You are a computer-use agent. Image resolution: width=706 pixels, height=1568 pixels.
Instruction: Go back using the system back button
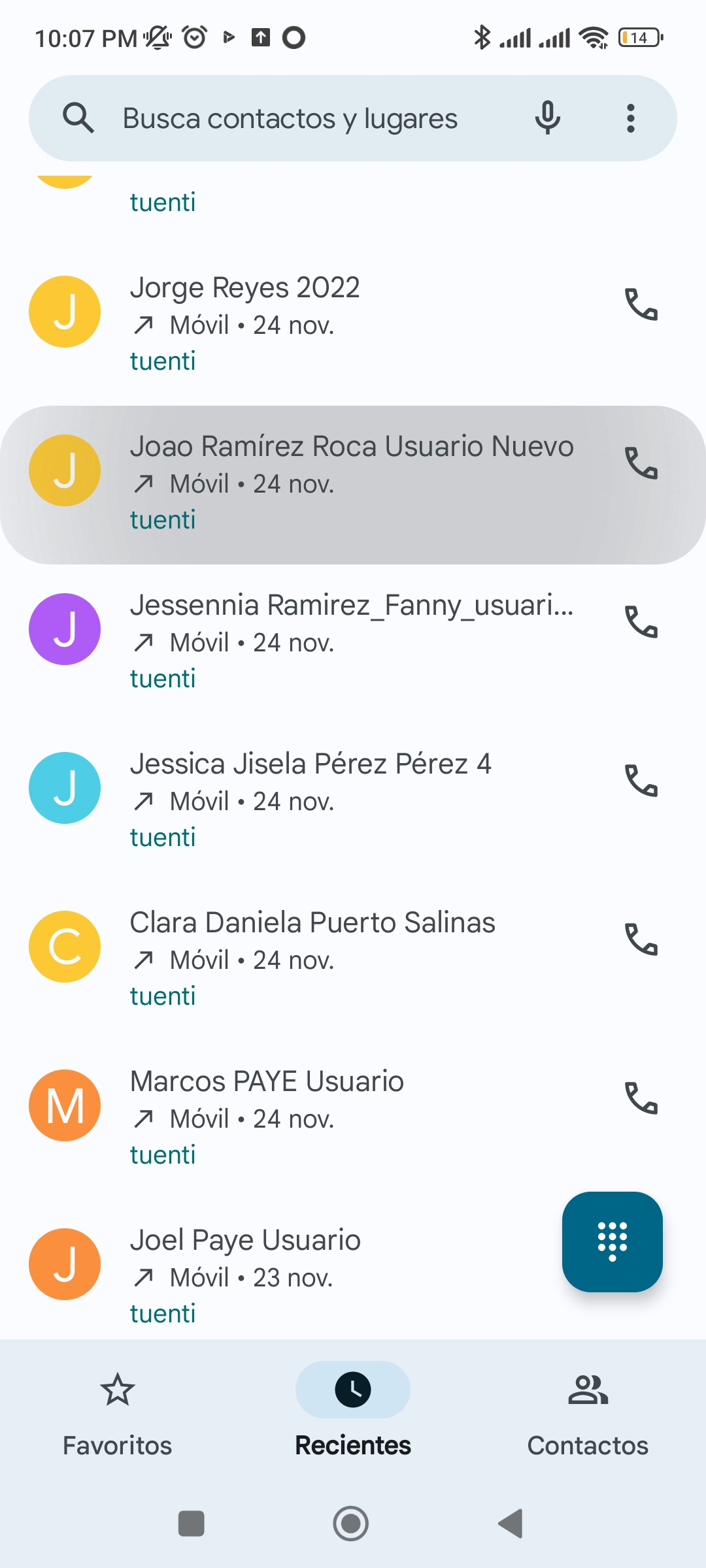point(511,1524)
